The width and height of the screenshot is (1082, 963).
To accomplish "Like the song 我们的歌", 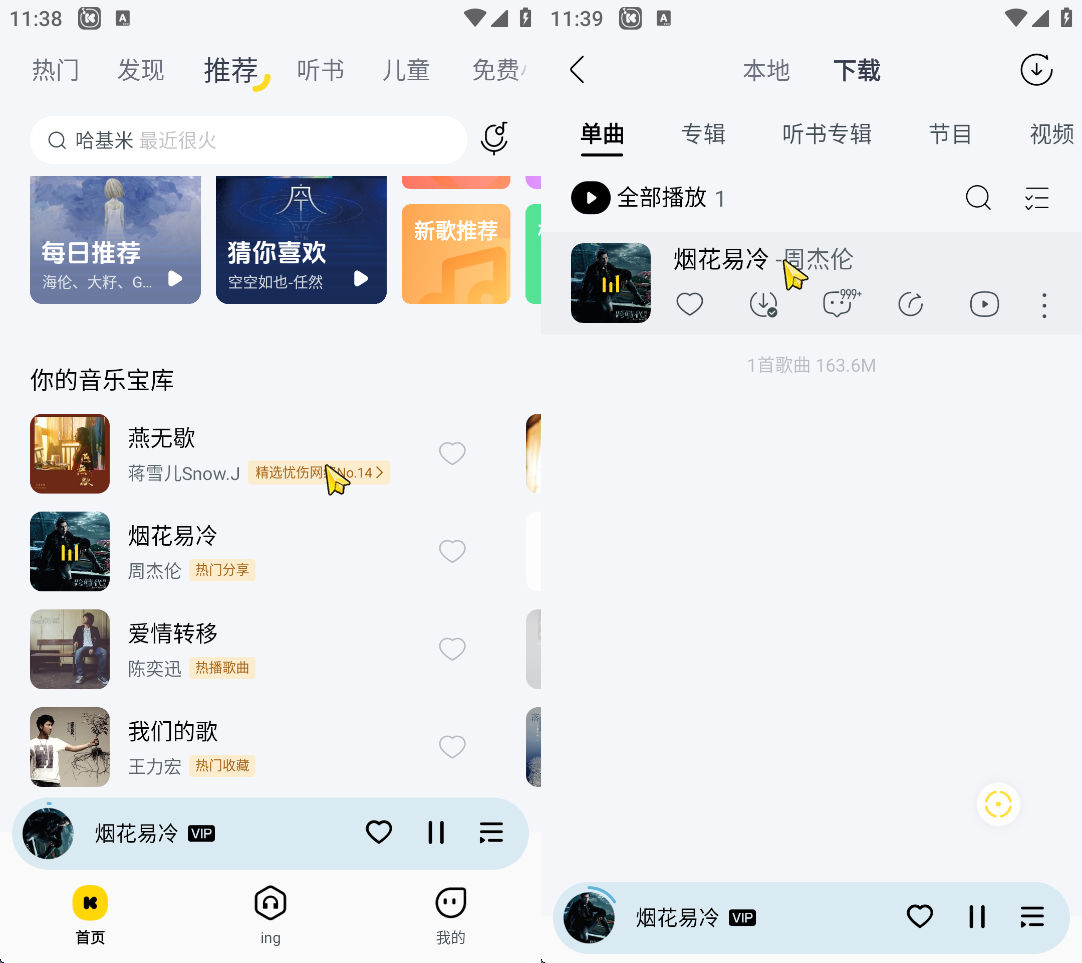I will click(452, 747).
